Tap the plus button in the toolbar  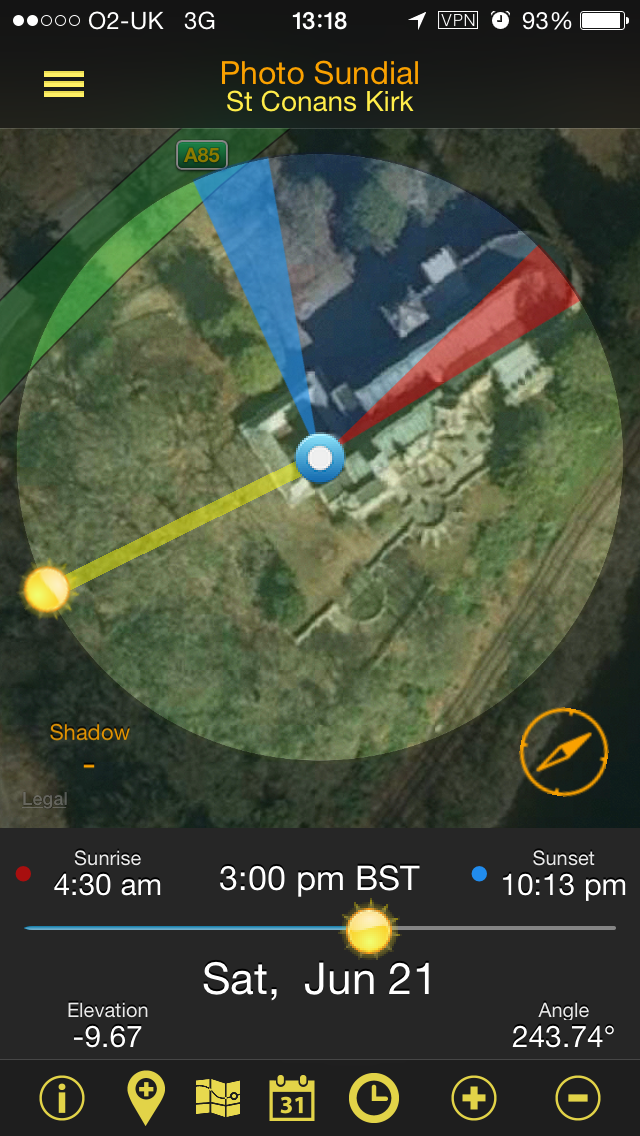[x=474, y=1098]
